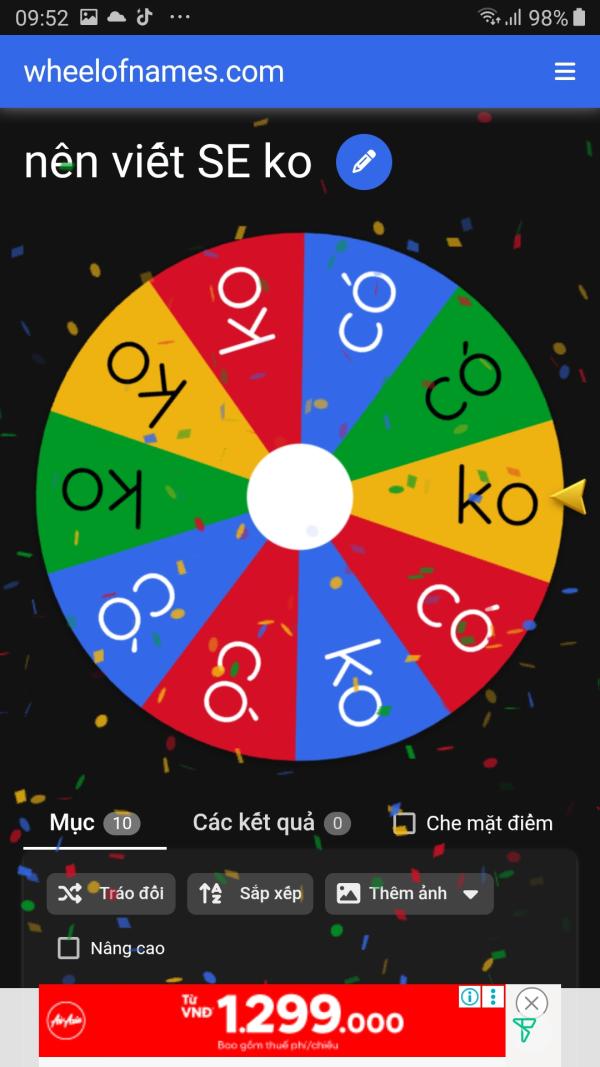Sort entries with Sắp xếp

[251, 893]
